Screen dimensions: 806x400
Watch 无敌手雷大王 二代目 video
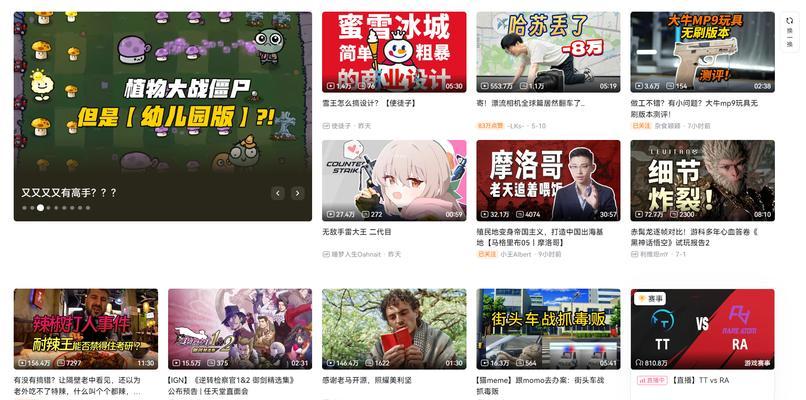point(394,180)
